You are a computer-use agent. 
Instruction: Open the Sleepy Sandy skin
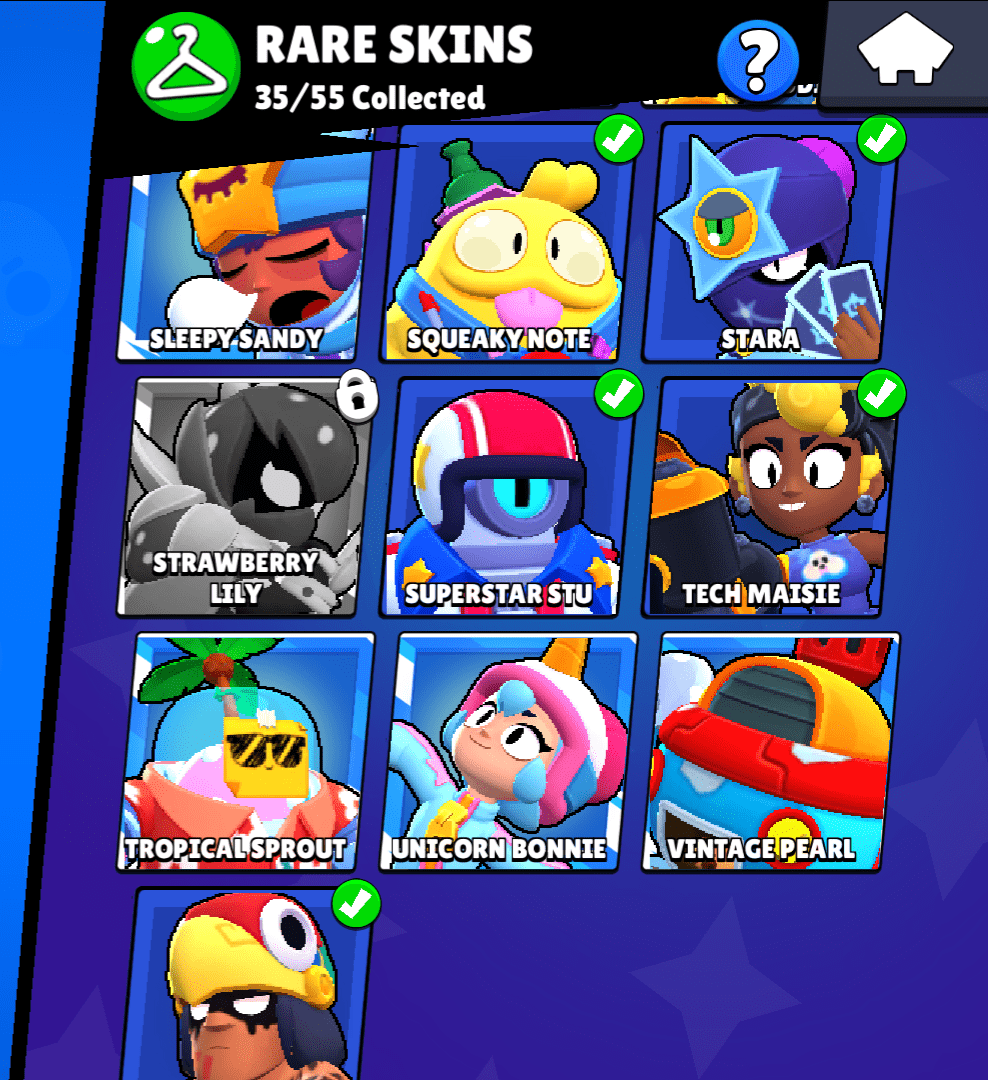coord(243,260)
